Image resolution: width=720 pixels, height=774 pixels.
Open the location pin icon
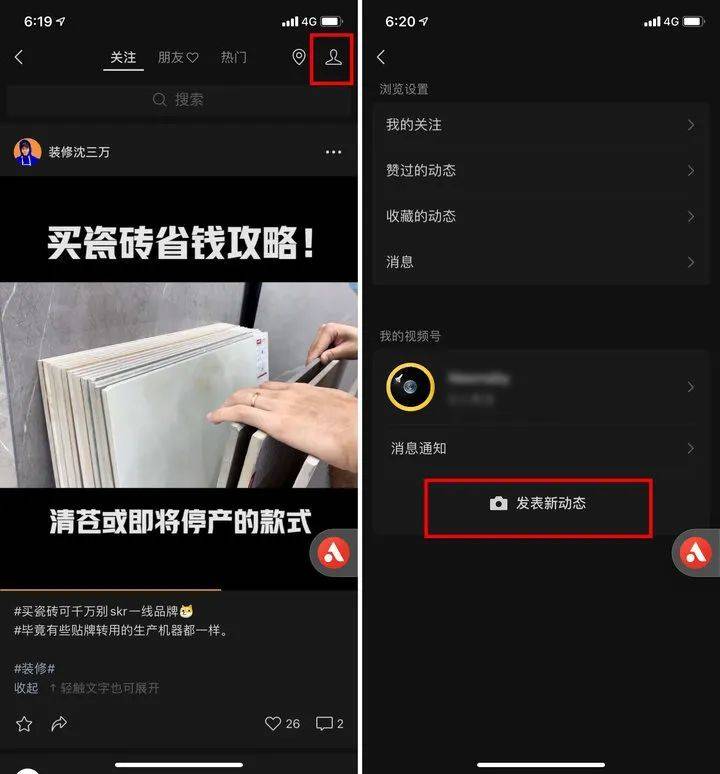[x=298, y=57]
